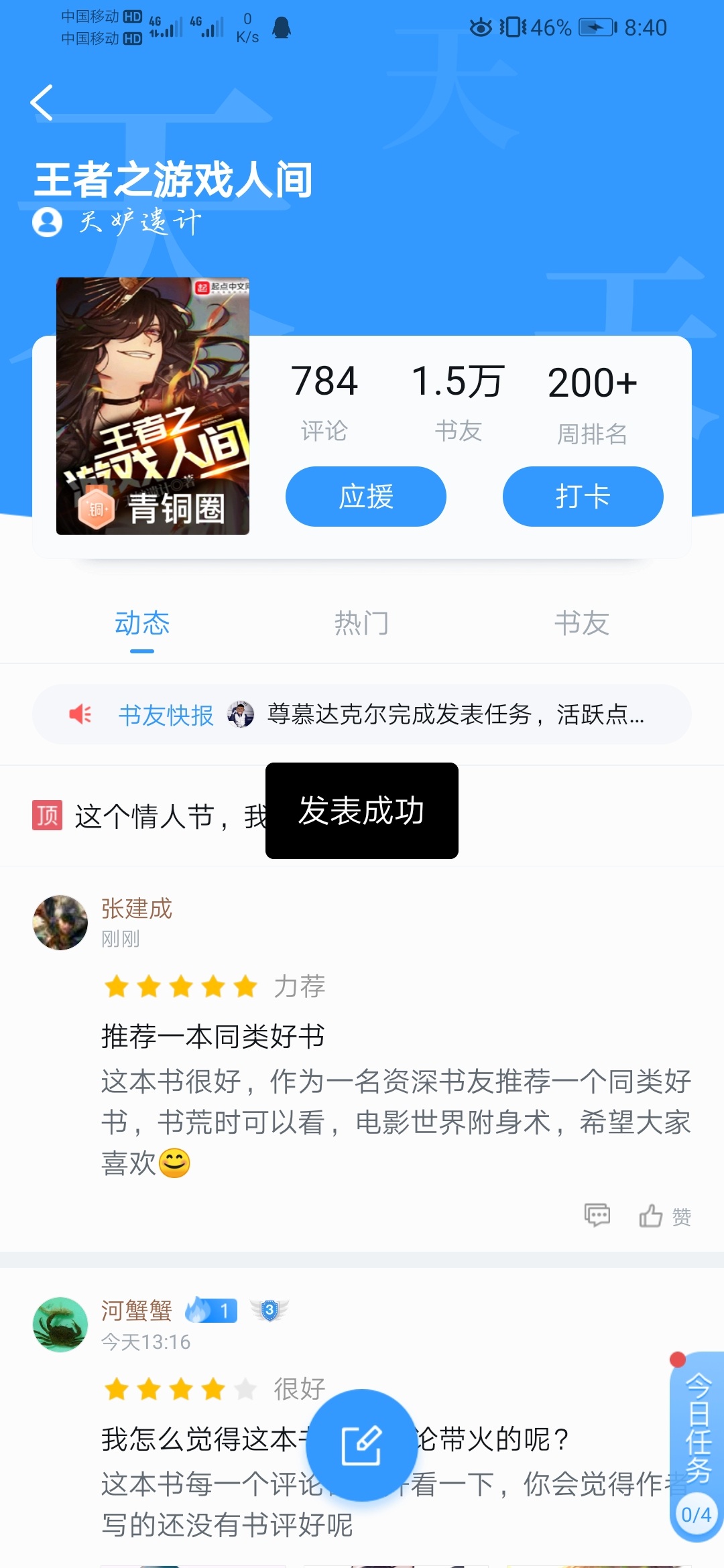Switch to the 热门 tab
The width and height of the screenshot is (724, 1568).
[x=361, y=623]
